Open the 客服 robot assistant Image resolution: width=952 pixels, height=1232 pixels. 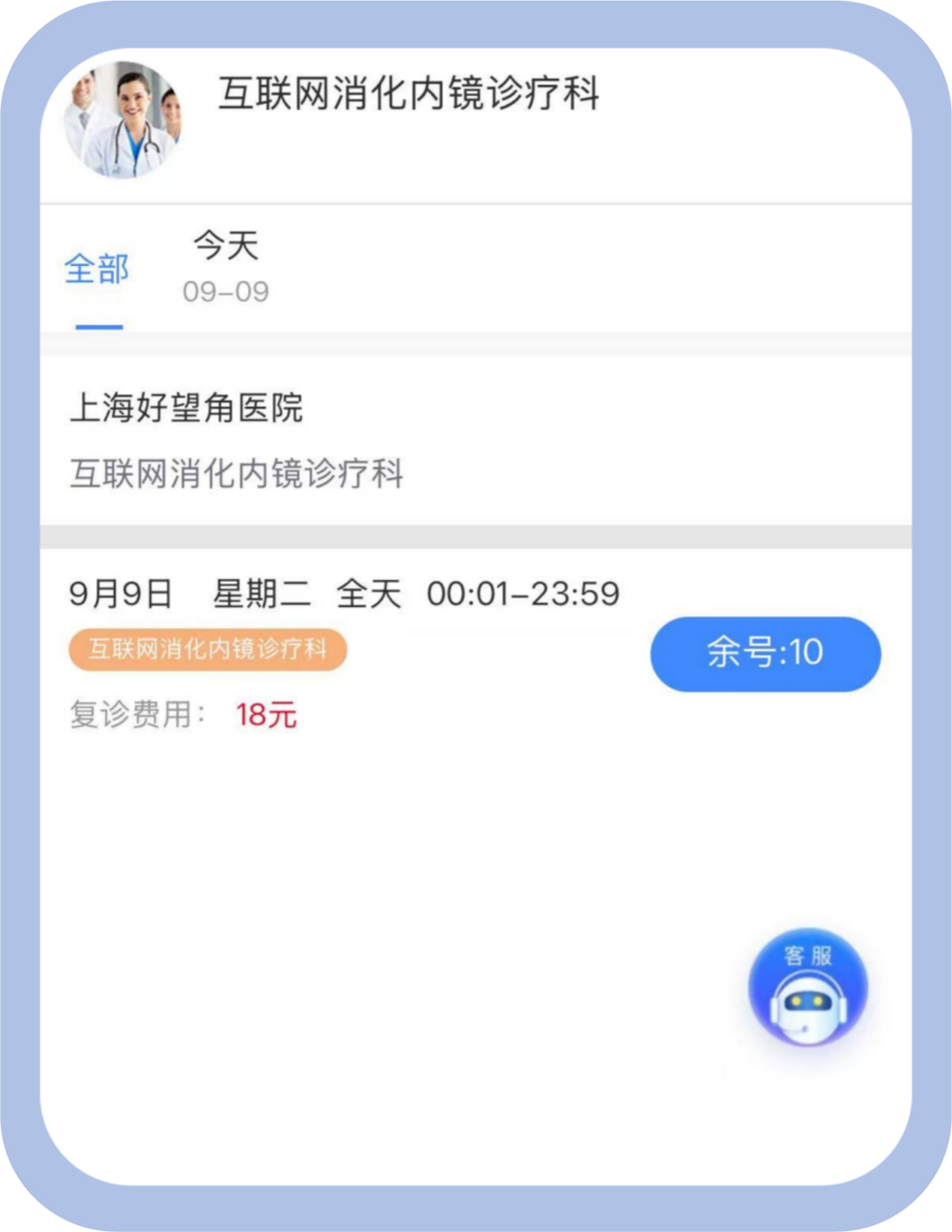click(807, 987)
